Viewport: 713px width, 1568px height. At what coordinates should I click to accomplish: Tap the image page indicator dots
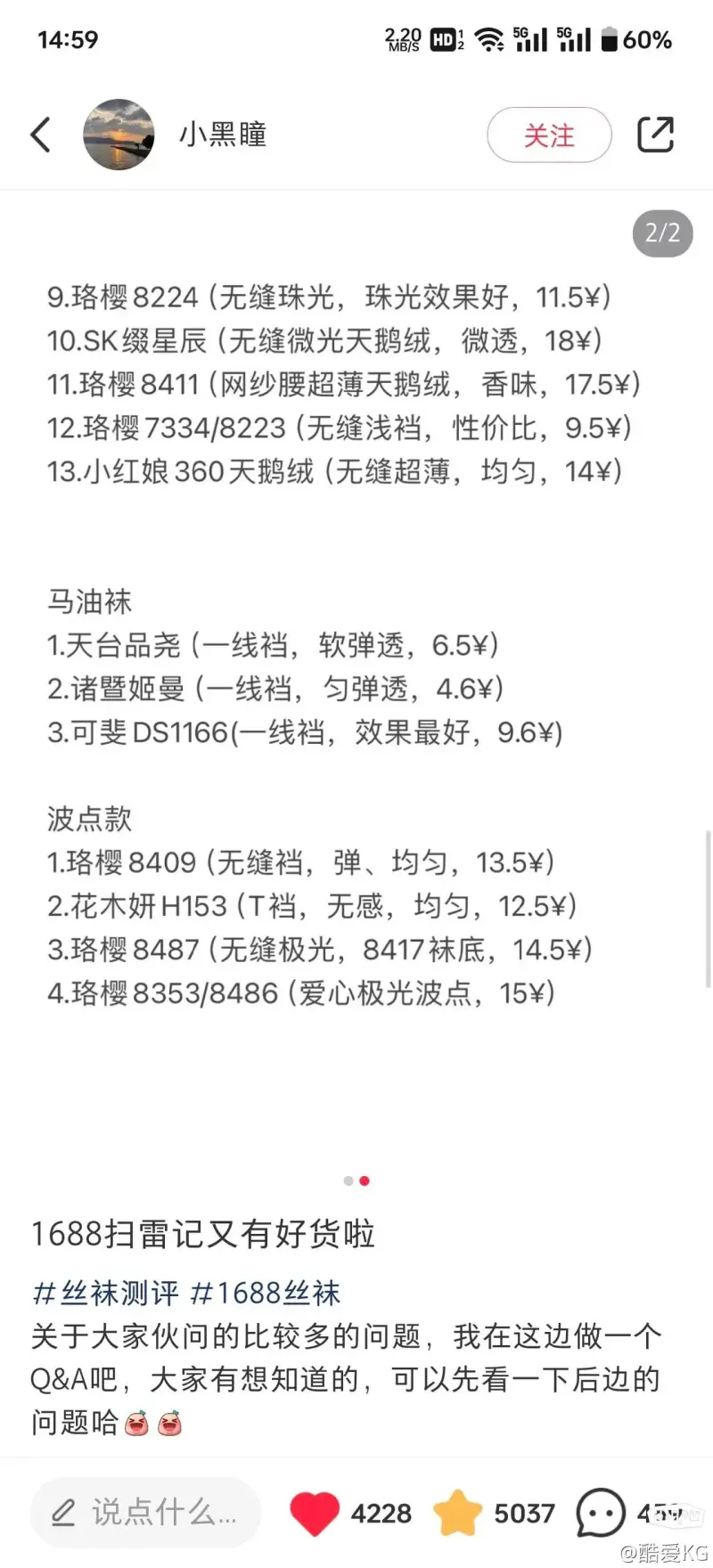[x=356, y=1181]
